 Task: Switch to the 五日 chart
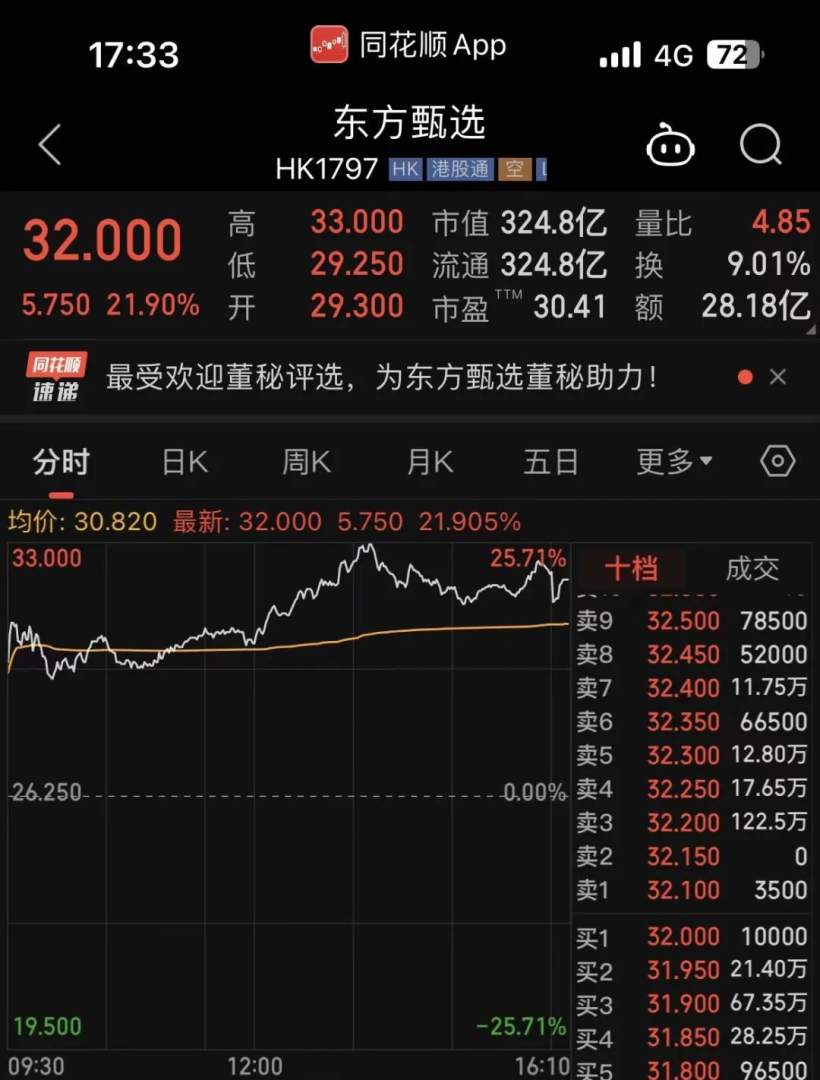tap(551, 462)
